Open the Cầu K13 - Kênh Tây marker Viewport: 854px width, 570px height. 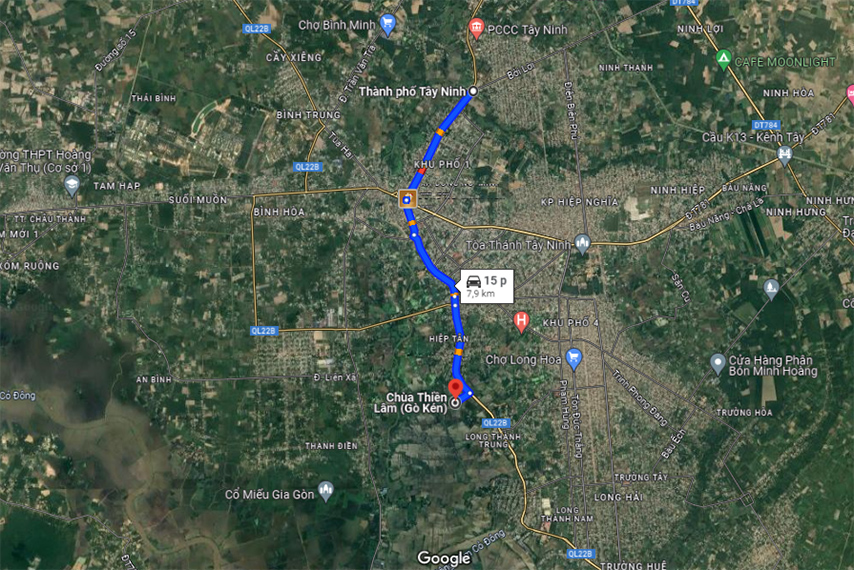point(784,155)
